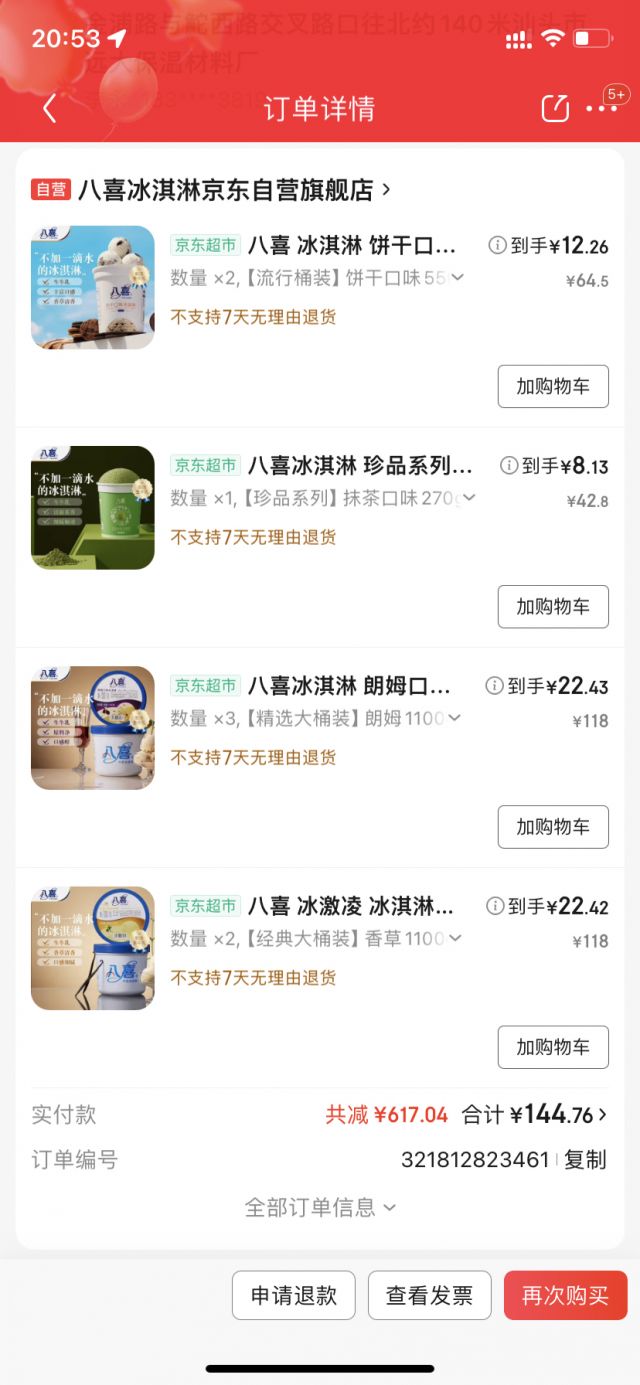Add the 朗姆口味 ice cream to cart
Screen dimensions: 640x1385
(553, 827)
